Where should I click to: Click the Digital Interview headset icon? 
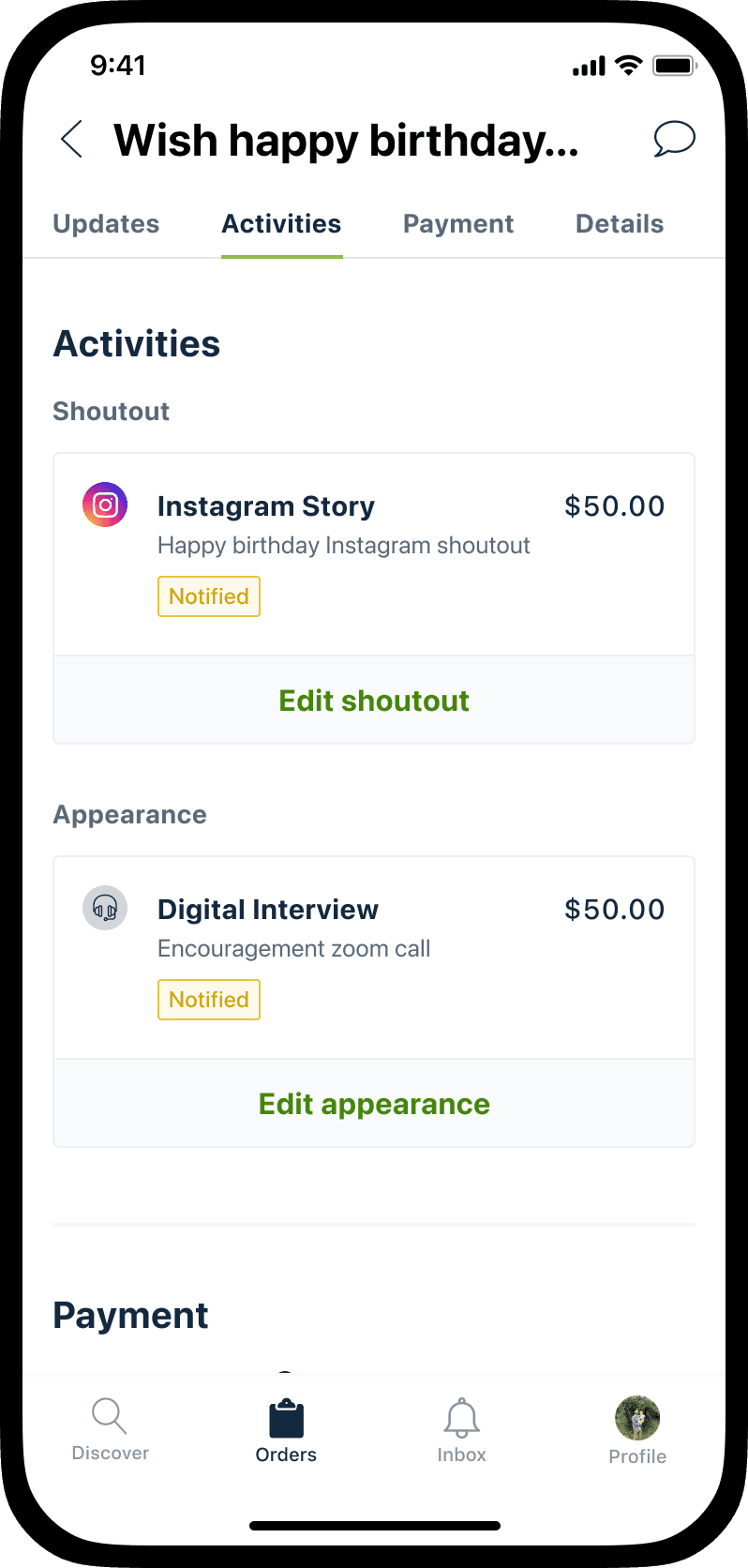(x=104, y=907)
